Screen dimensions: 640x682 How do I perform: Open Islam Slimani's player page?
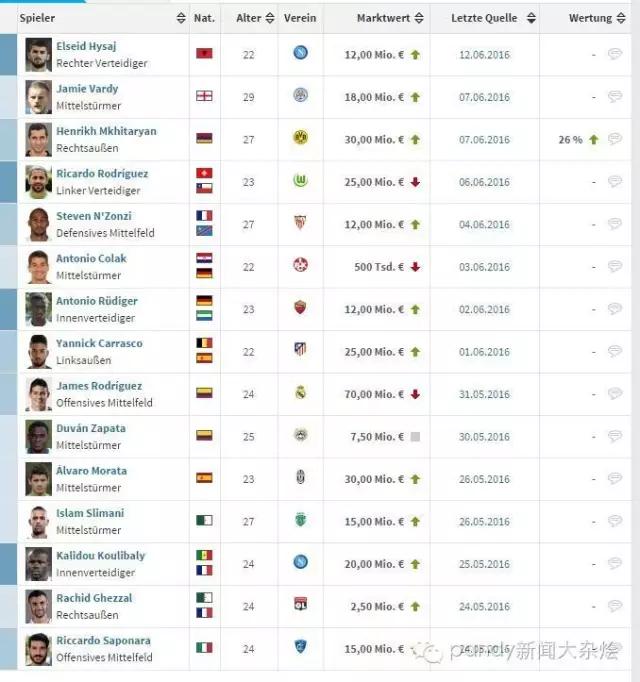point(90,513)
